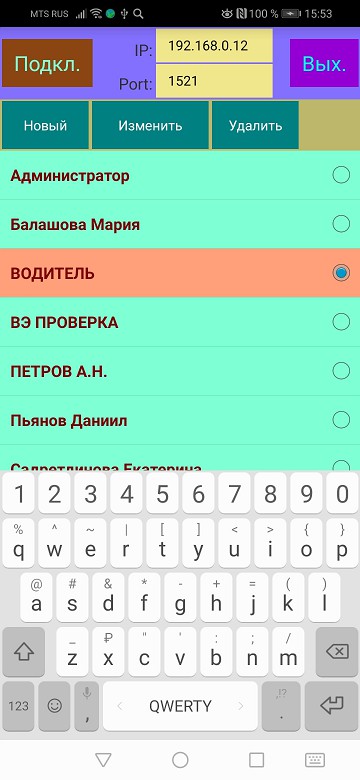Viewport: 360px width, 780px height.
Task: Create a new user with Новый
Action: click(x=45, y=125)
